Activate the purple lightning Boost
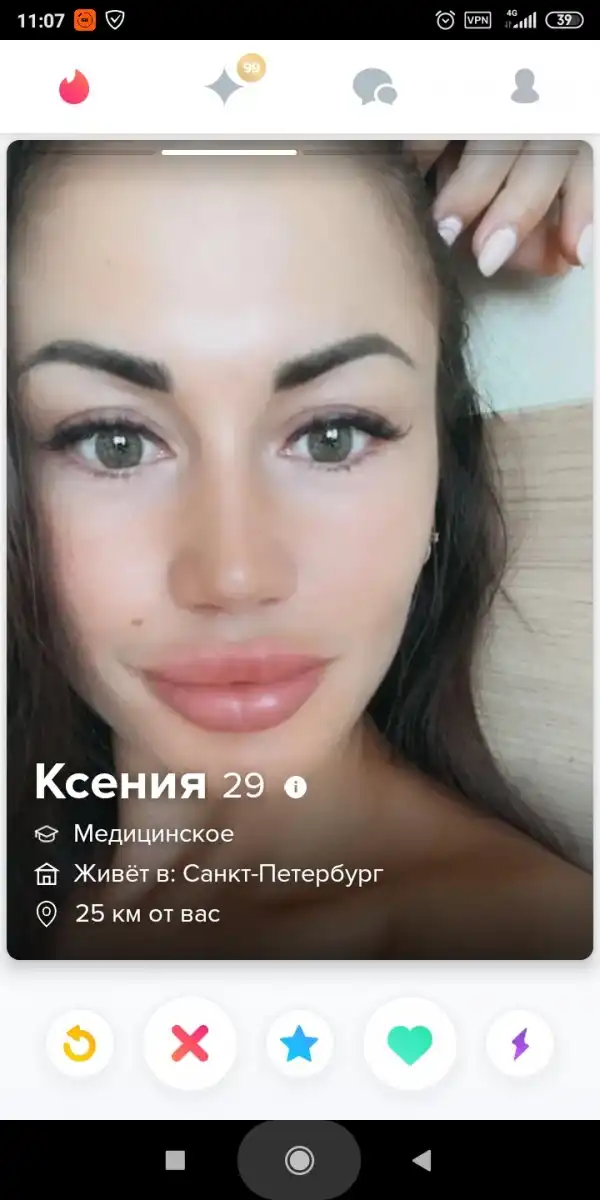Image resolution: width=600 pixels, height=1200 pixels. click(x=520, y=1045)
